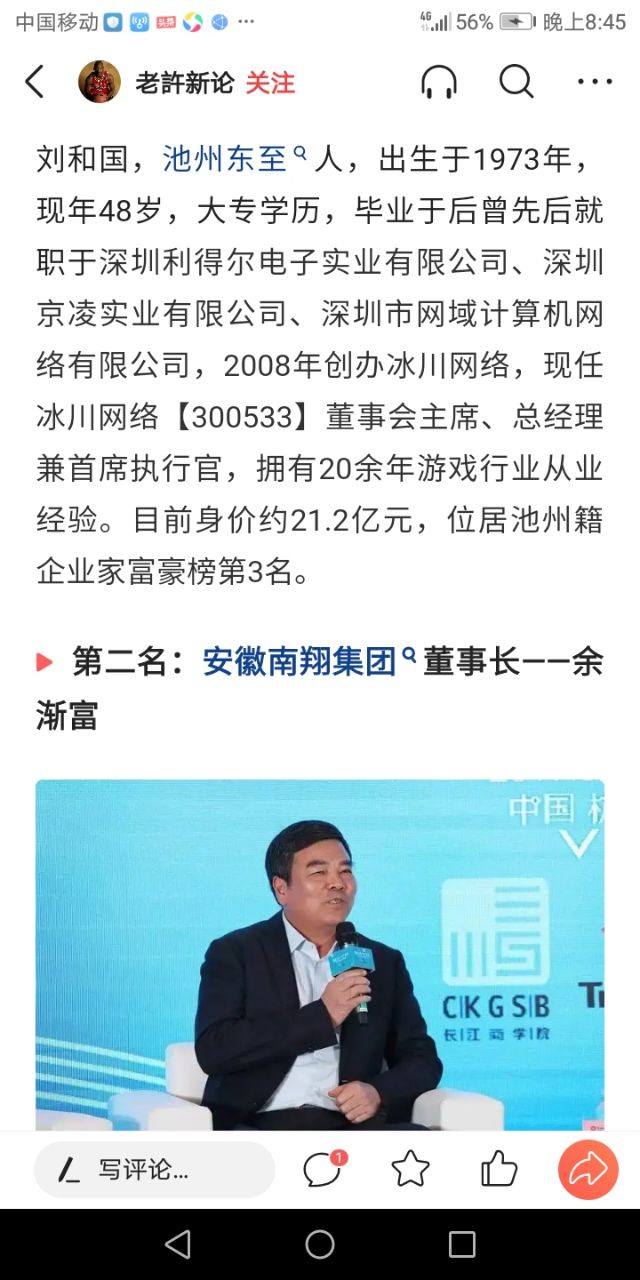The height and width of the screenshot is (1280, 640).
Task: Favorite this article with star icon
Action: 410,1169
